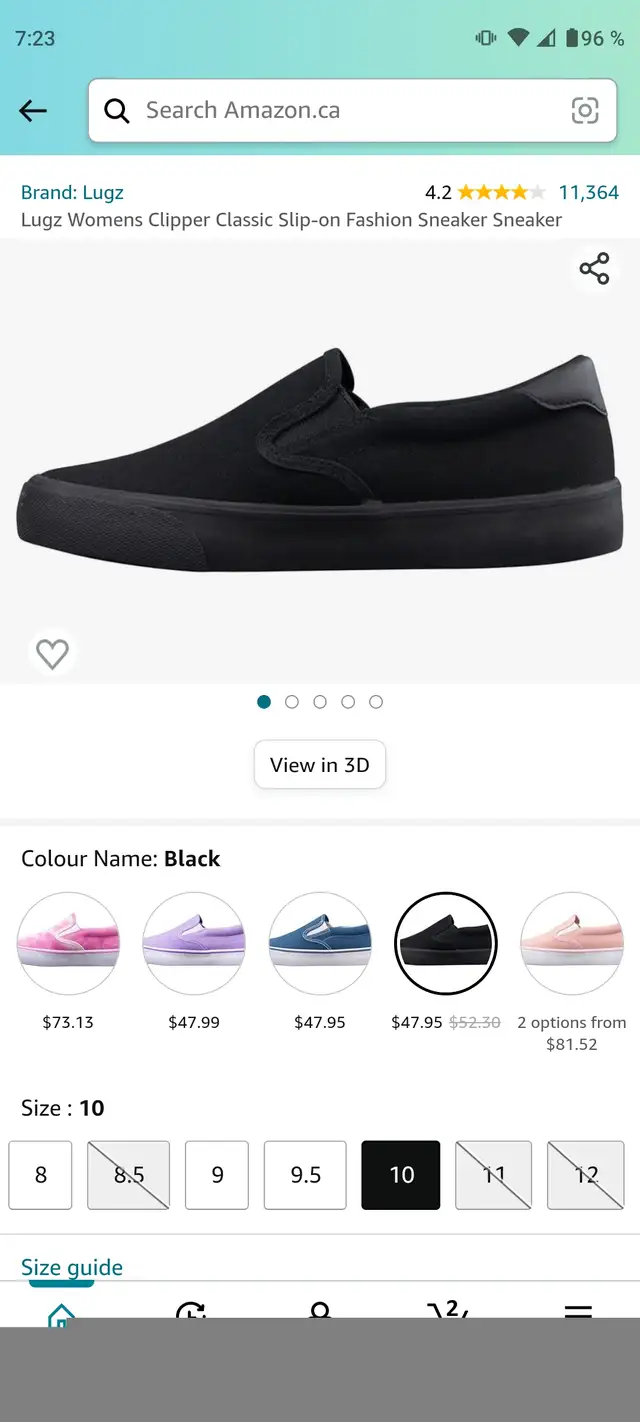This screenshot has height=1422, width=640.
Task: Add shoe to wish list heart
Action: coord(52,654)
